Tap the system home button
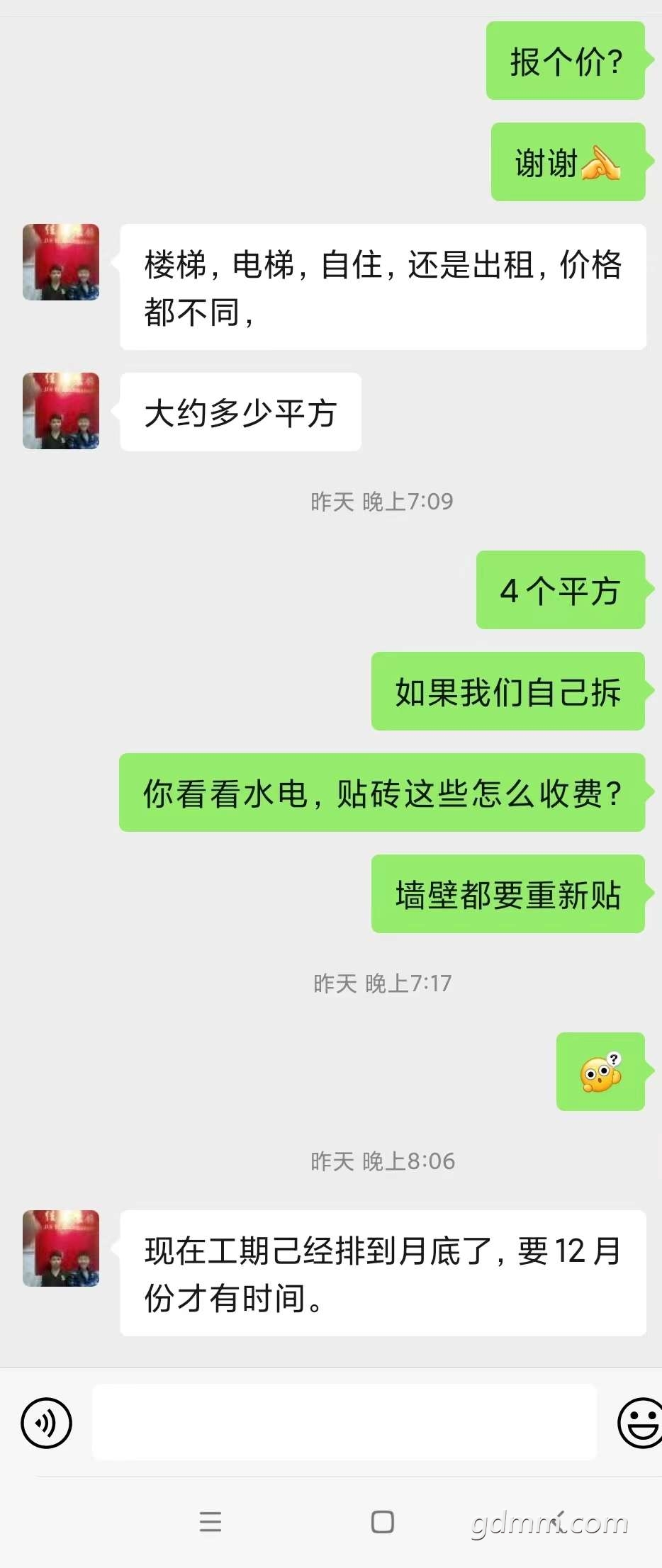This screenshot has width=662, height=1568. click(x=383, y=1521)
